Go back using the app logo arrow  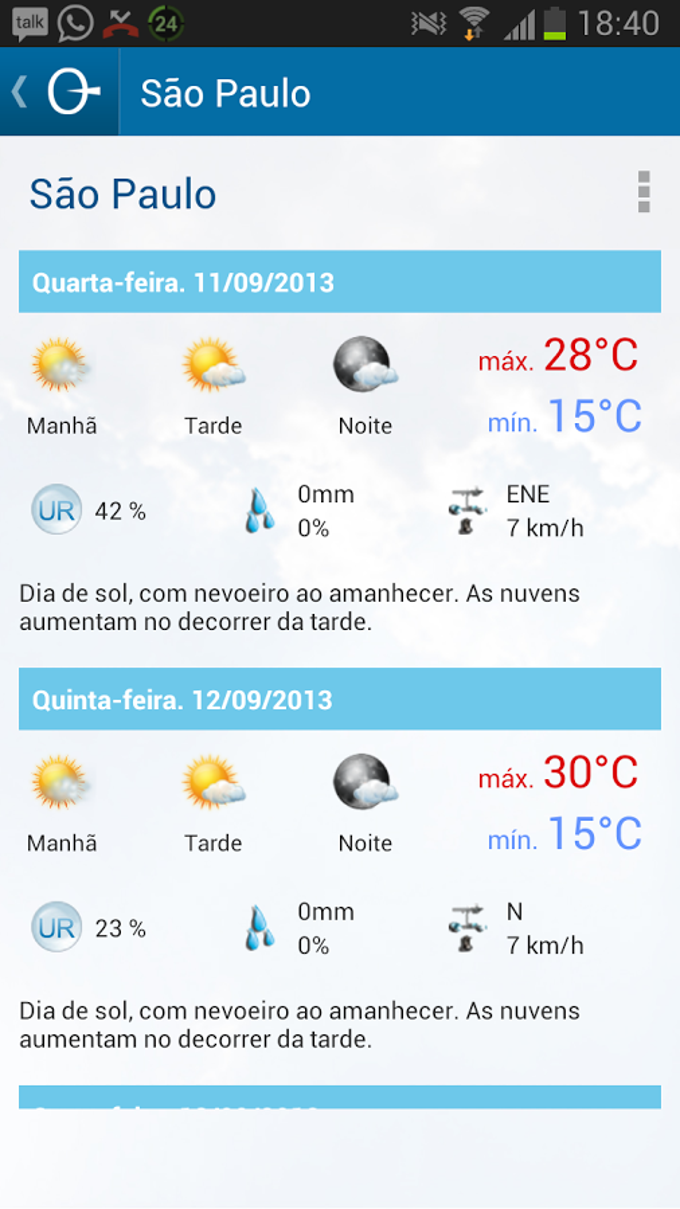[x=56, y=92]
